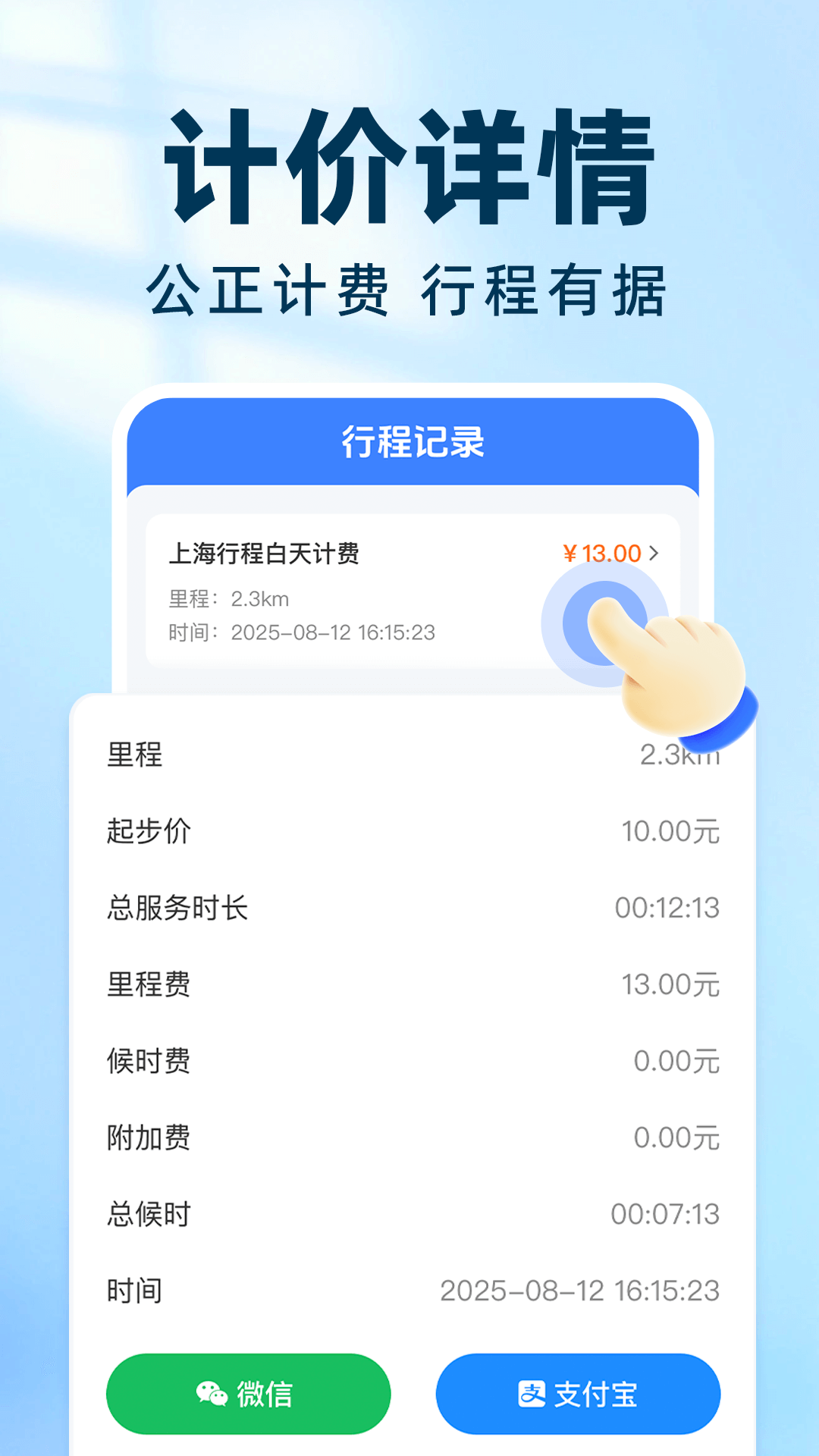
Task: Click the Alipay icon on the blue button
Action: 533,1394
